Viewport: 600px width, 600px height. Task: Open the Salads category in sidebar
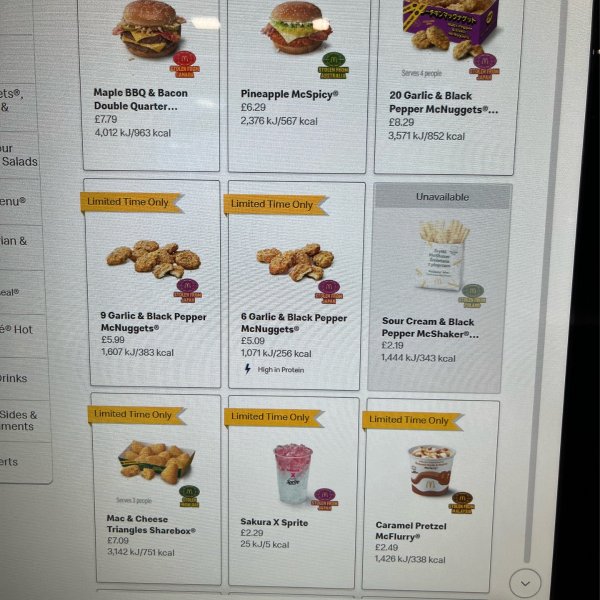click(20, 155)
